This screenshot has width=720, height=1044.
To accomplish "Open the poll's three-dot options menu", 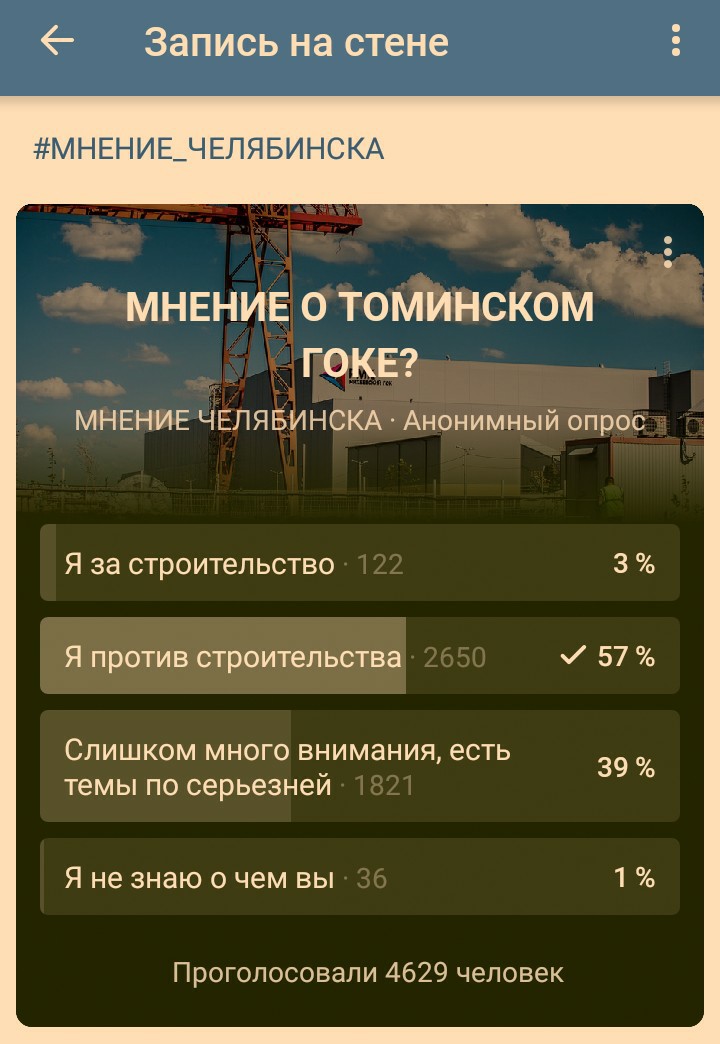I will [x=668, y=253].
